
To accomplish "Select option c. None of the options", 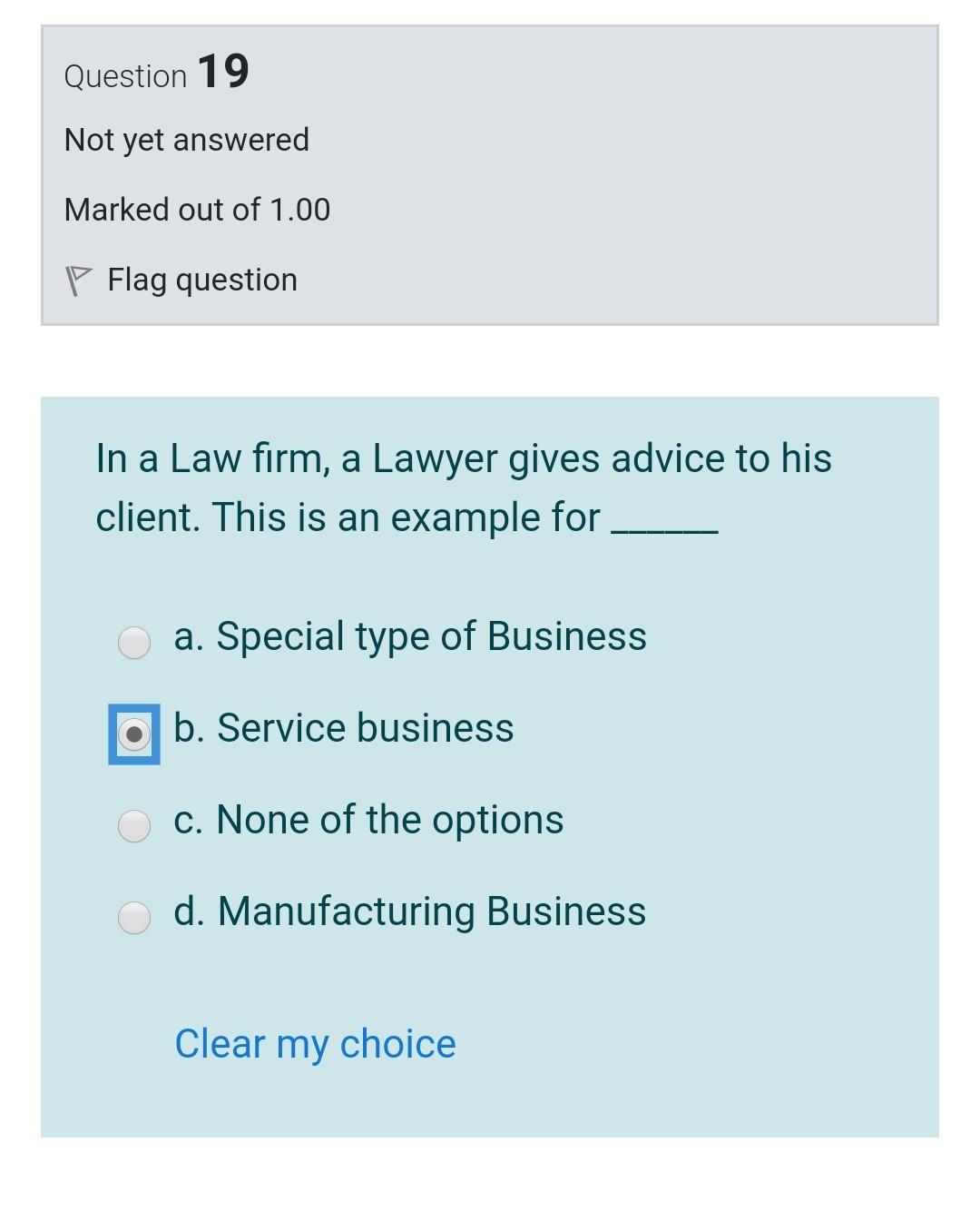I will coord(134,825).
